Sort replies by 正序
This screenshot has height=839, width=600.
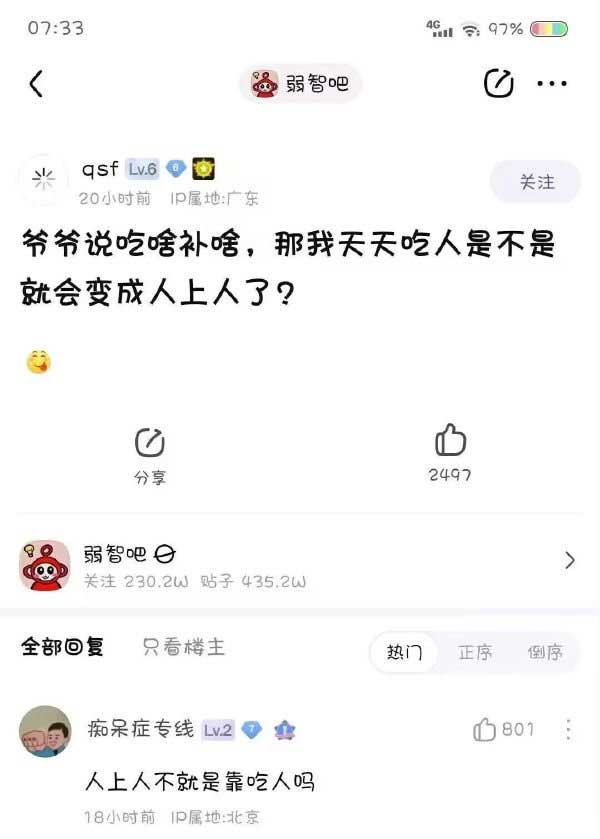(475, 652)
